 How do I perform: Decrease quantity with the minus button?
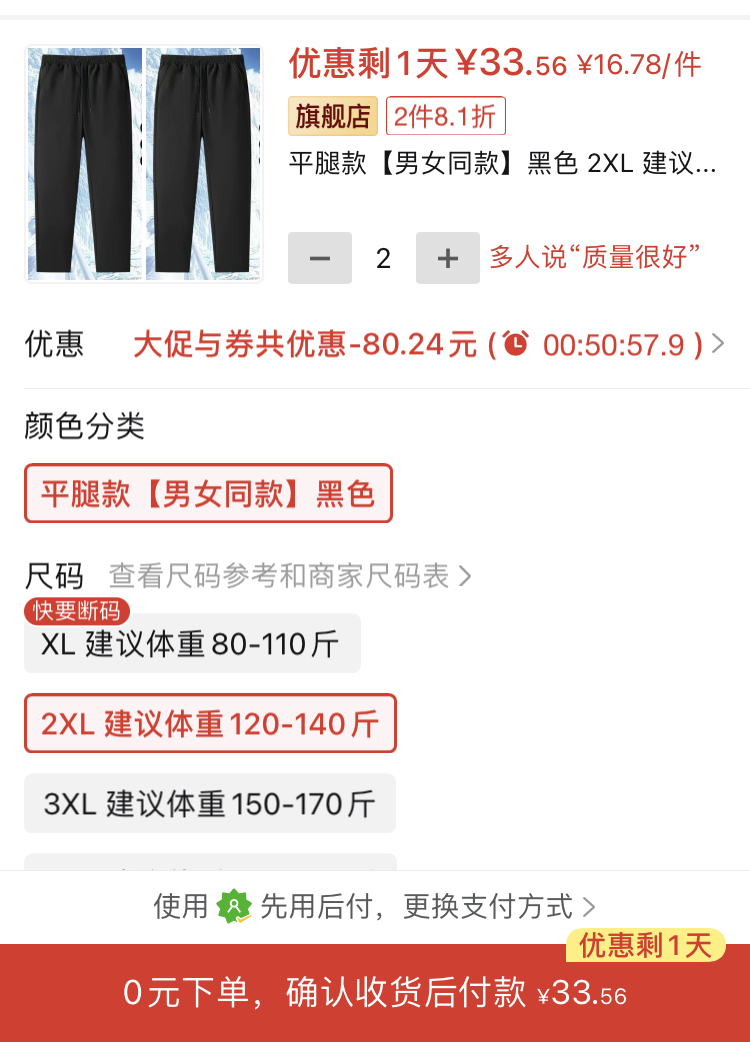point(320,258)
